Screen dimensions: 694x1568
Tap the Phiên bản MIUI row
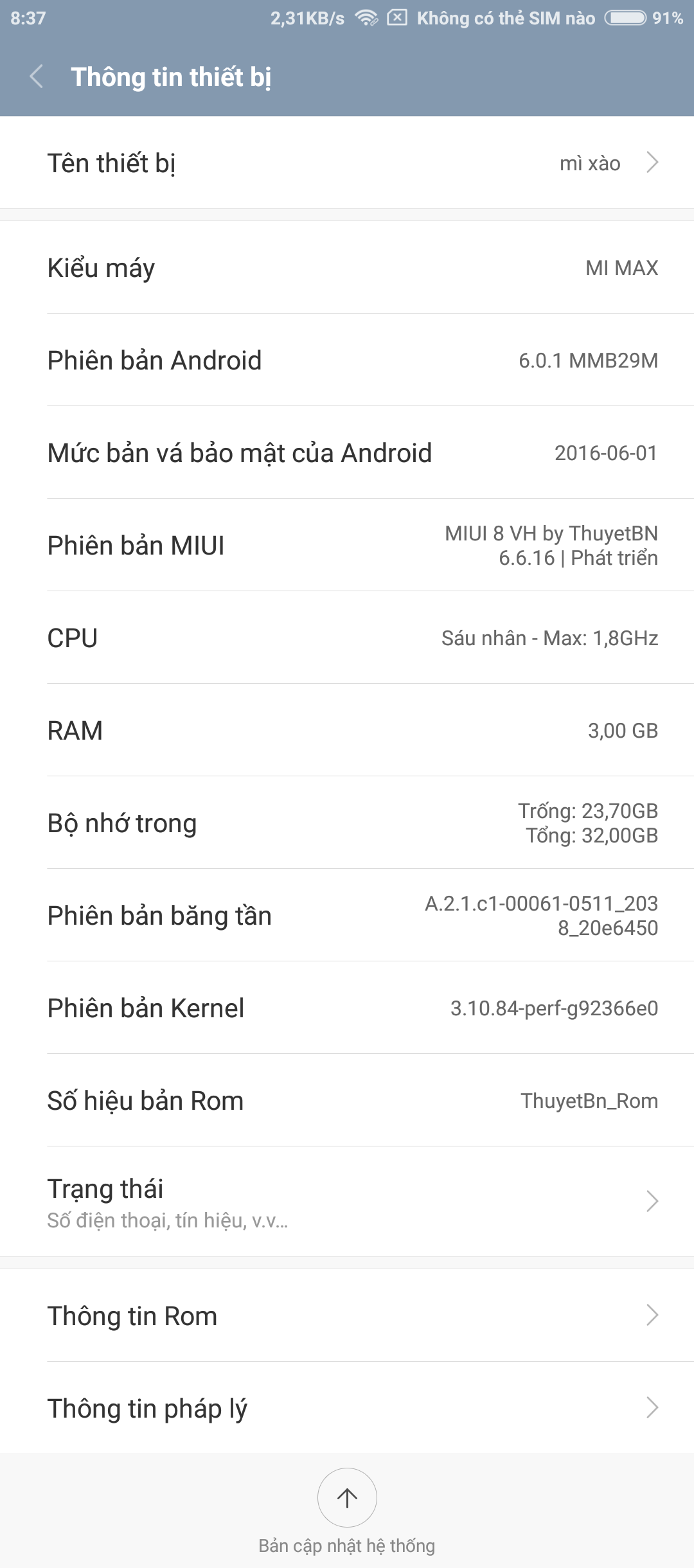[x=347, y=546]
